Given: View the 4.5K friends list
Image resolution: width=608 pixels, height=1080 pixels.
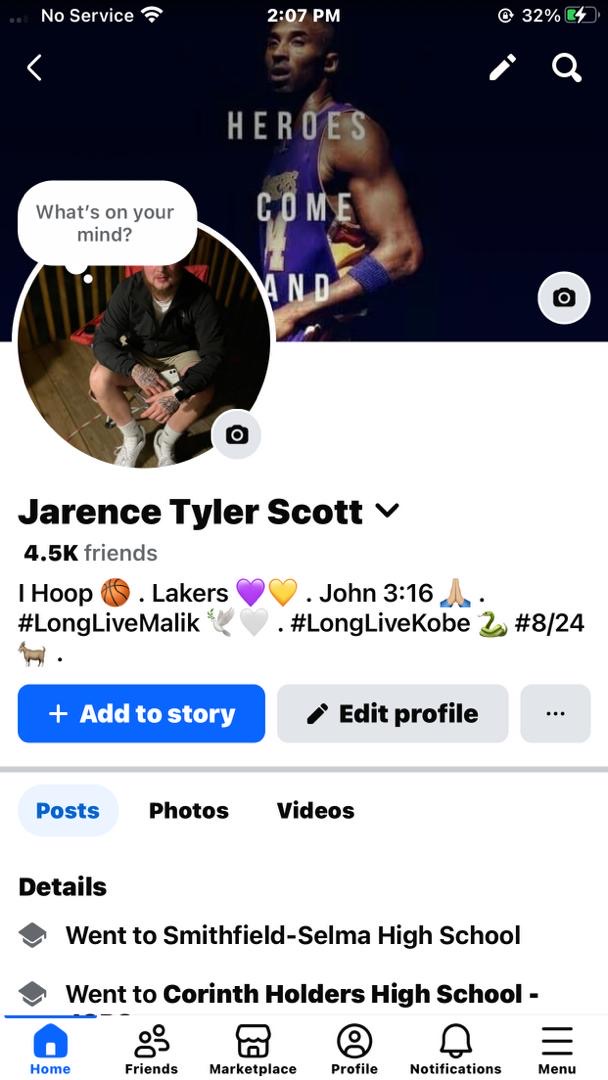Looking at the screenshot, I should click(90, 553).
